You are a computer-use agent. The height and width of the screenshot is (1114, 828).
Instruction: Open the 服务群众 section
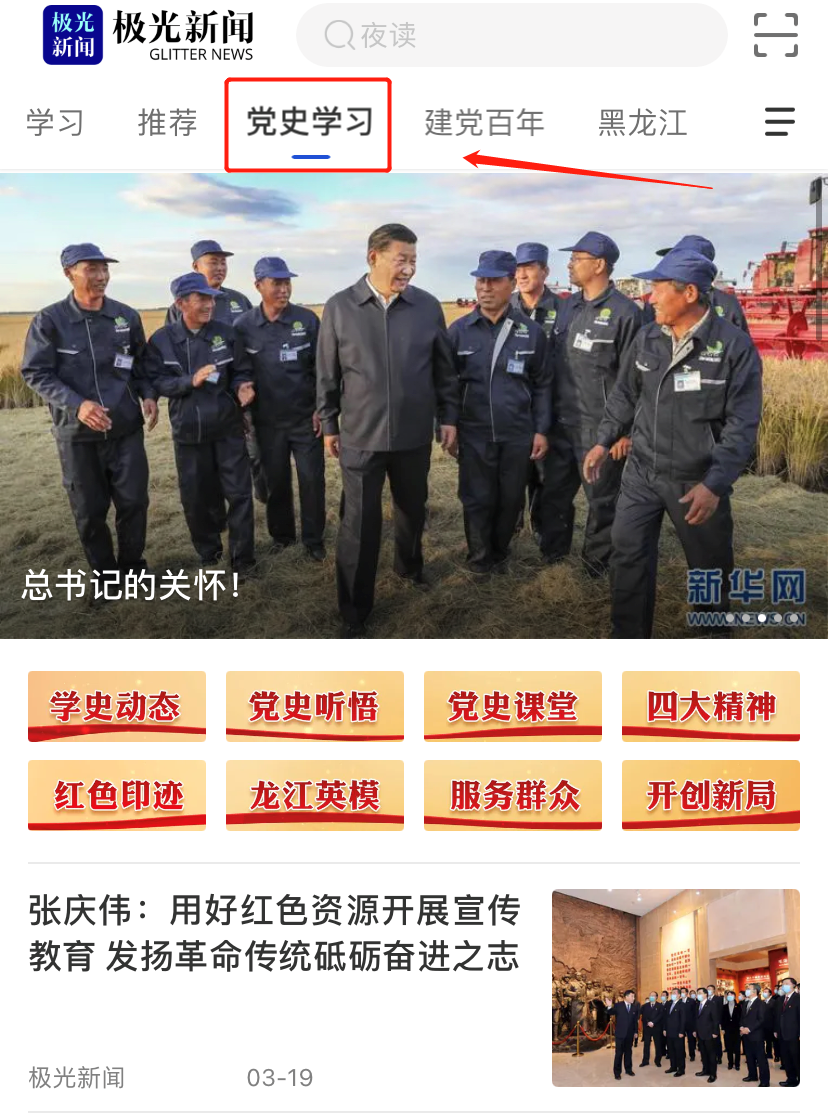(x=513, y=795)
